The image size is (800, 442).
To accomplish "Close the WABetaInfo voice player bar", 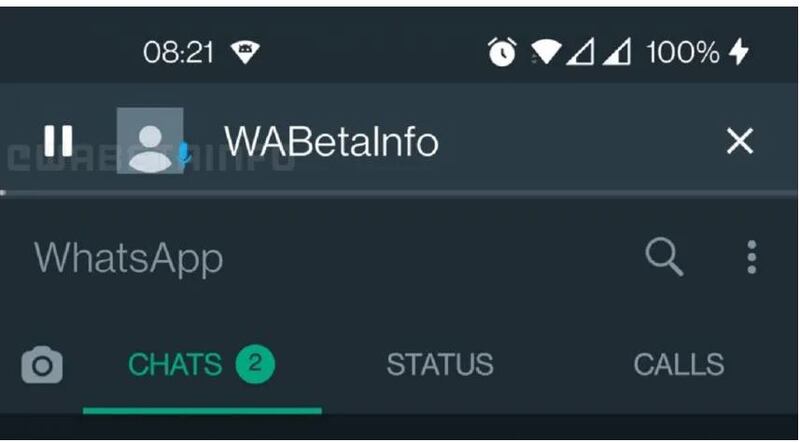I will pos(739,141).
